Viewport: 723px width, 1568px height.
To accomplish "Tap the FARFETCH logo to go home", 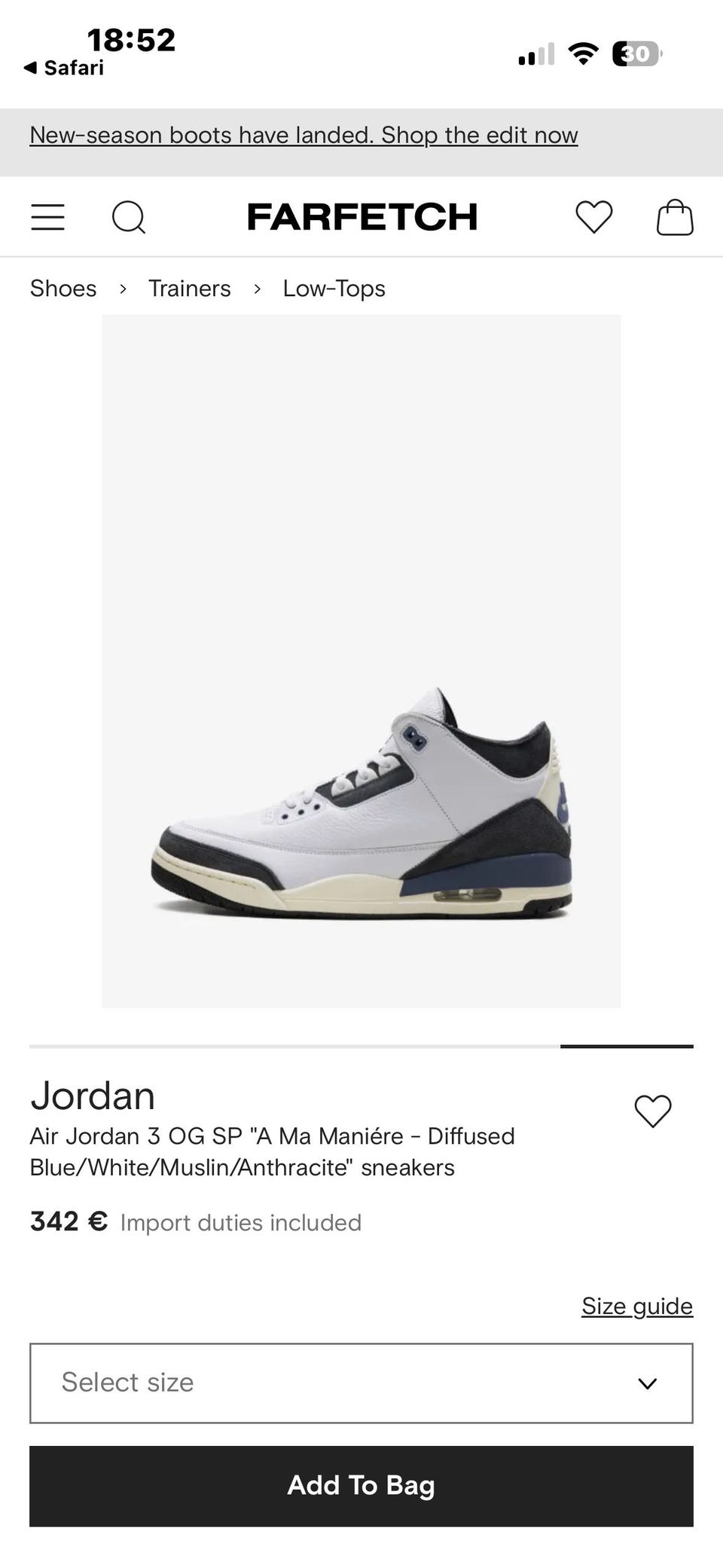I will (x=362, y=217).
